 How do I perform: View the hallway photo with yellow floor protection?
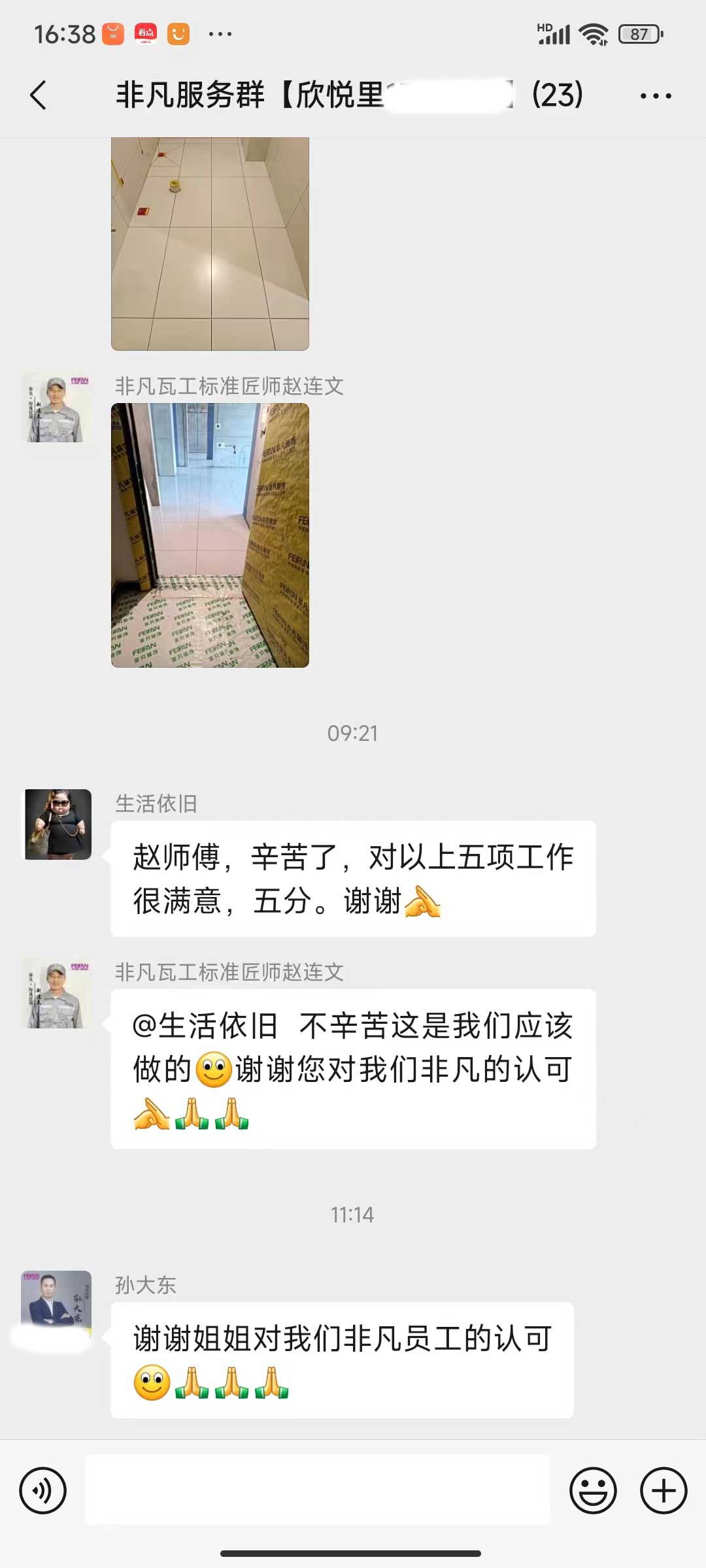(x=210, y=535)
